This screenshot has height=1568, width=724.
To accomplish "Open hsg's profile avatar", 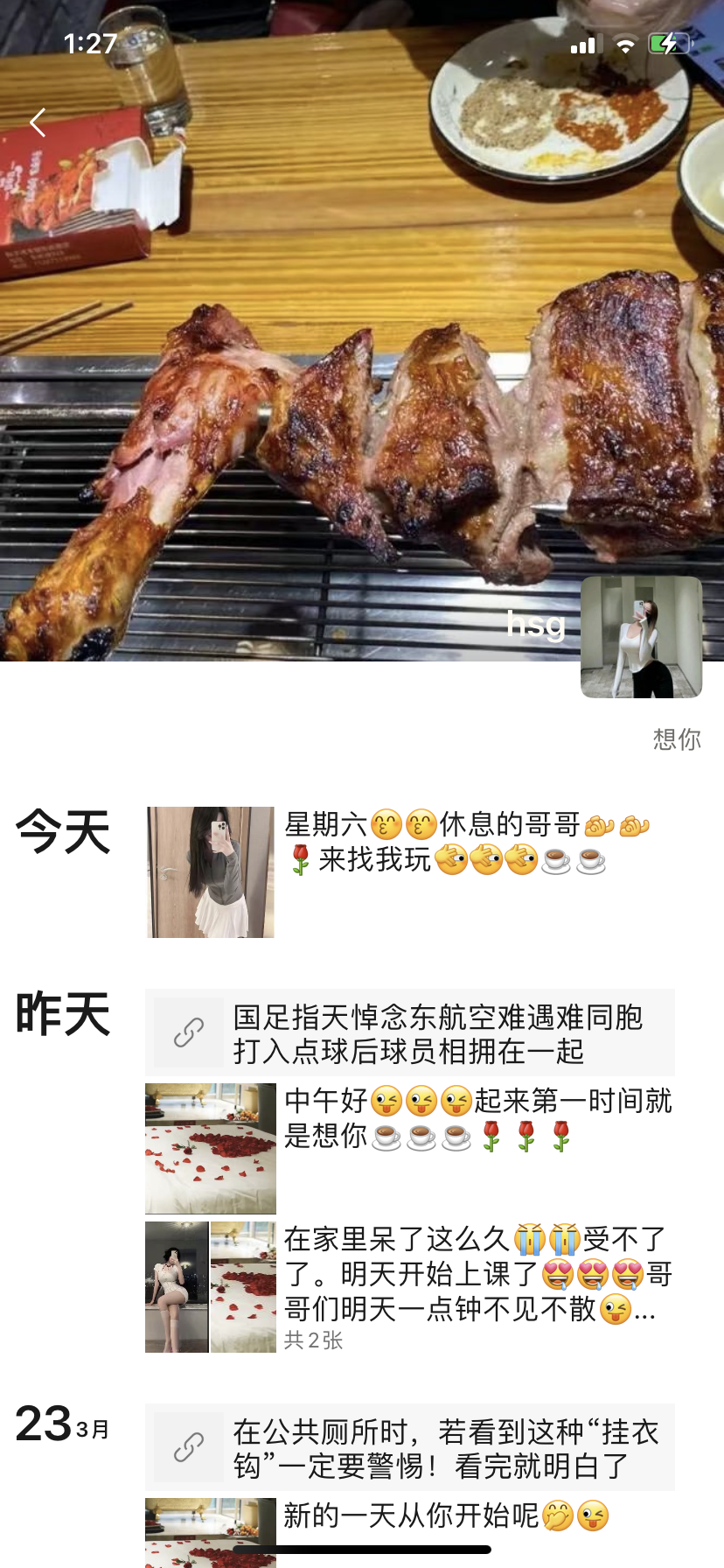I will pos(641,637).
